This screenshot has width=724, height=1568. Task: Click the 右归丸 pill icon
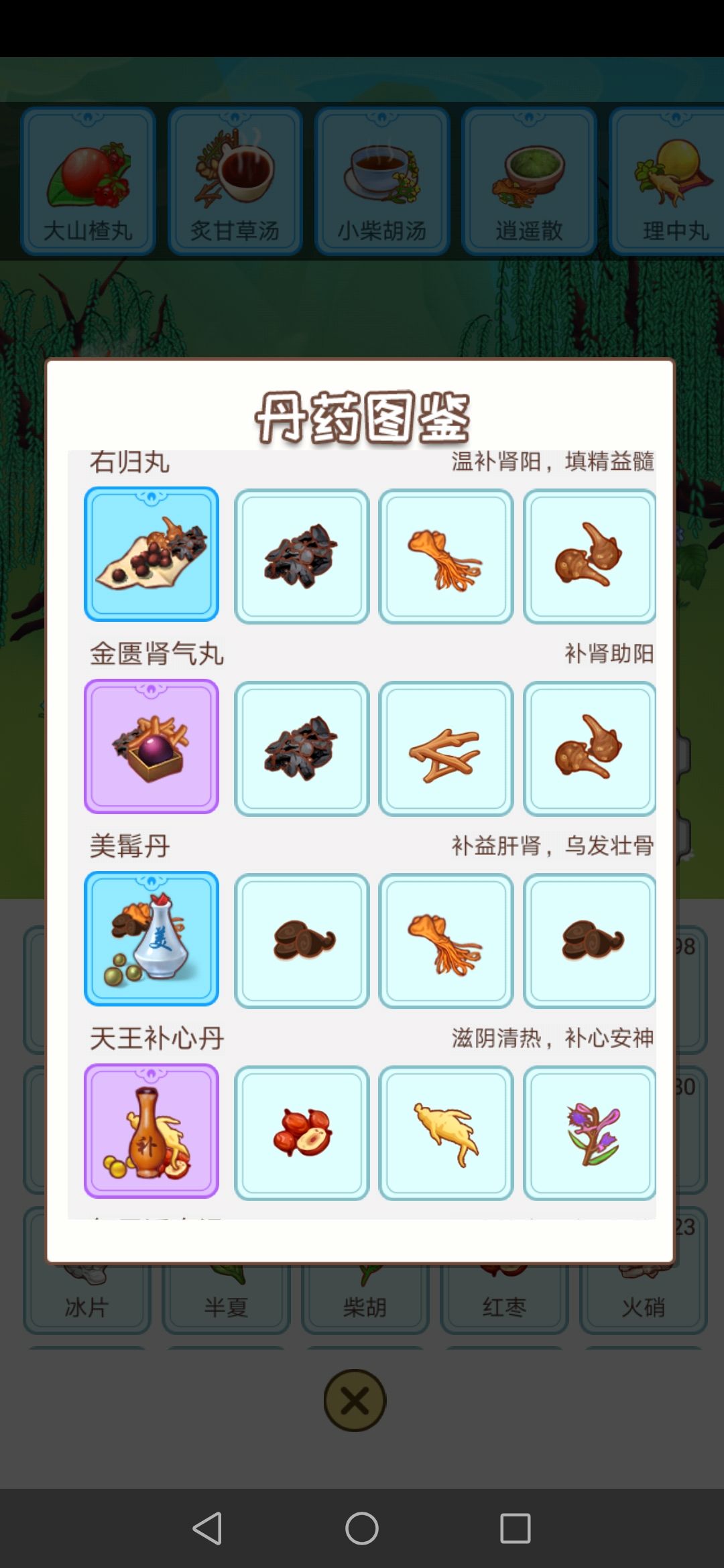pos(152,554)
